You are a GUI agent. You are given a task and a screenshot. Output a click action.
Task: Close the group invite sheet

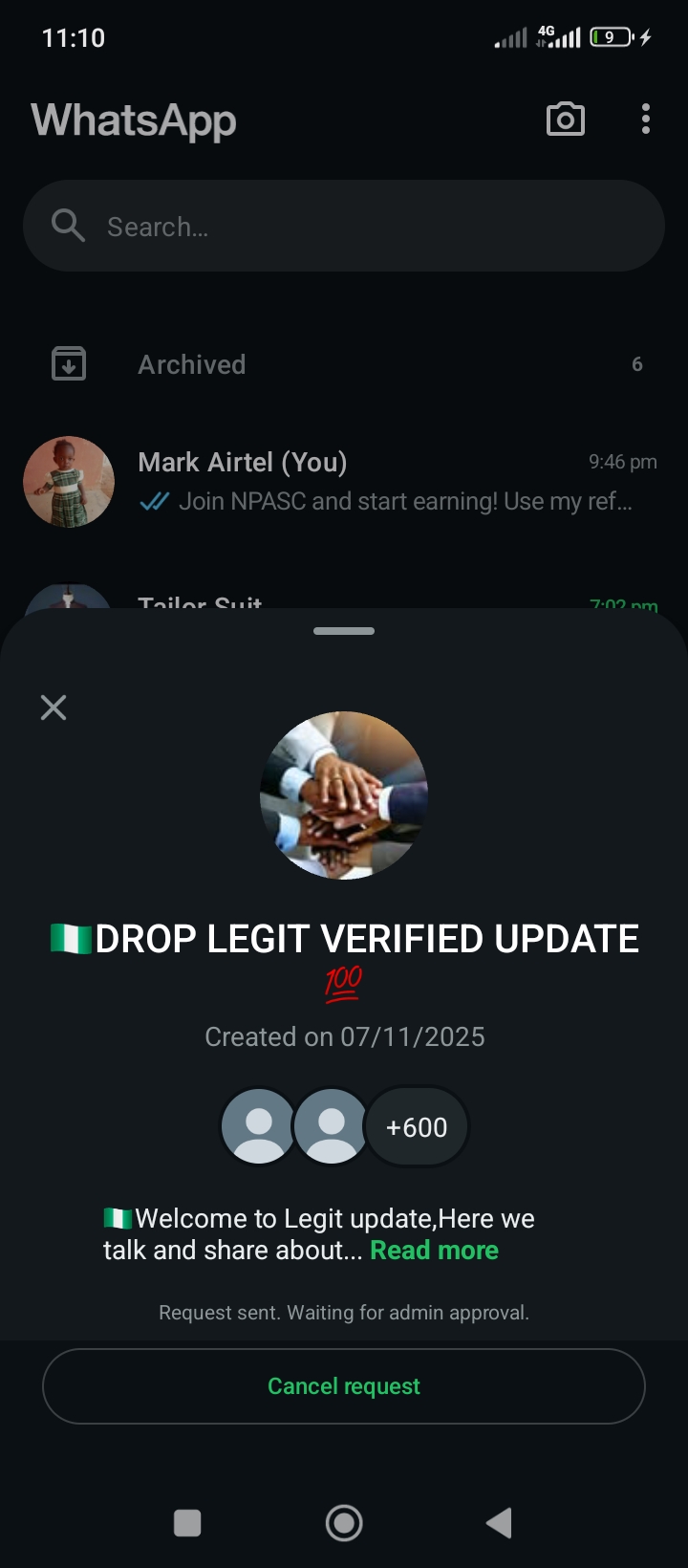(54, 708)
